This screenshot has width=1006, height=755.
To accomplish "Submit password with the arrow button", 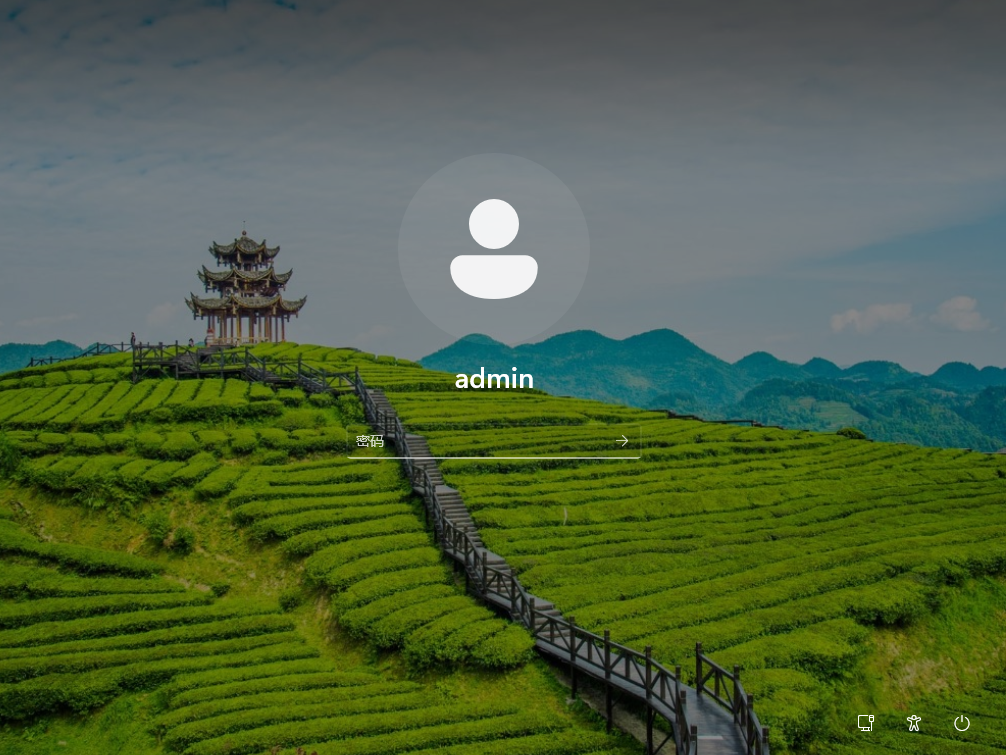I will (x=622, y=441).
